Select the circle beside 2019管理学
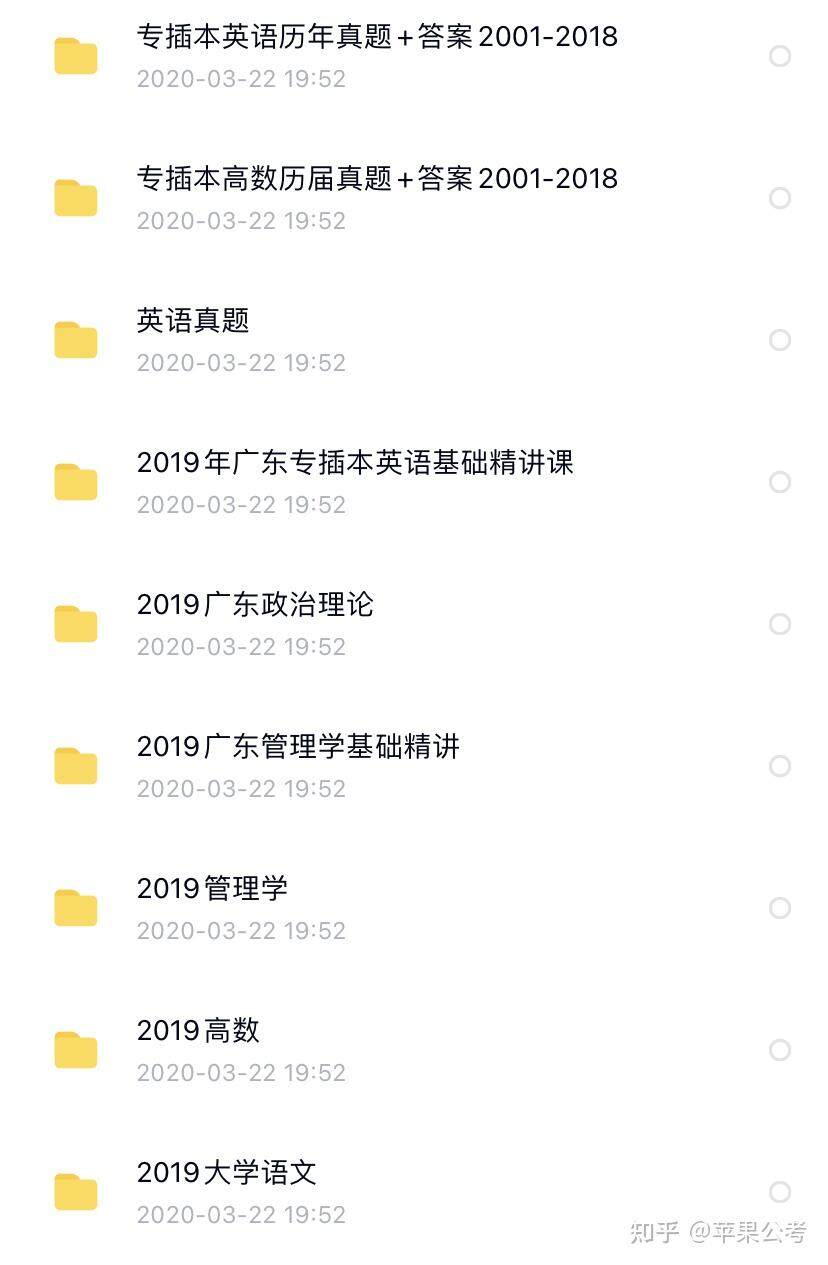The image size is (828, 1265). point(780,908)
